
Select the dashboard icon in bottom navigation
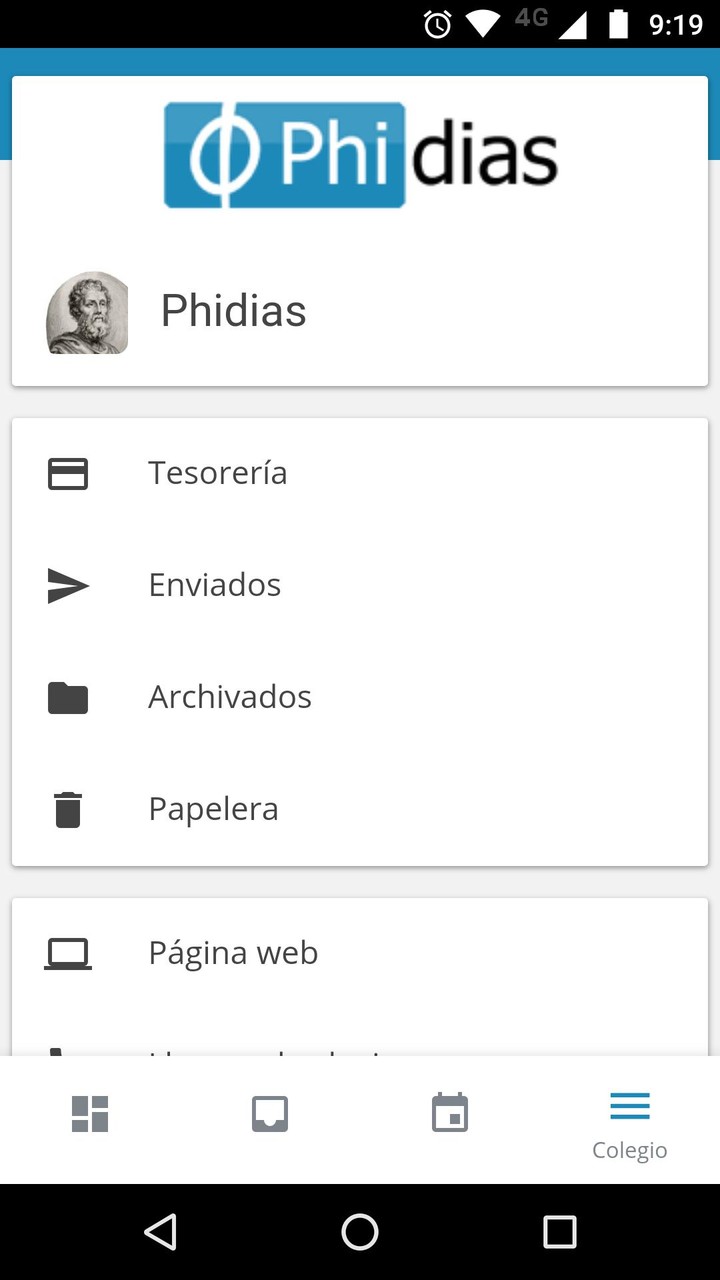(89, 1112)
